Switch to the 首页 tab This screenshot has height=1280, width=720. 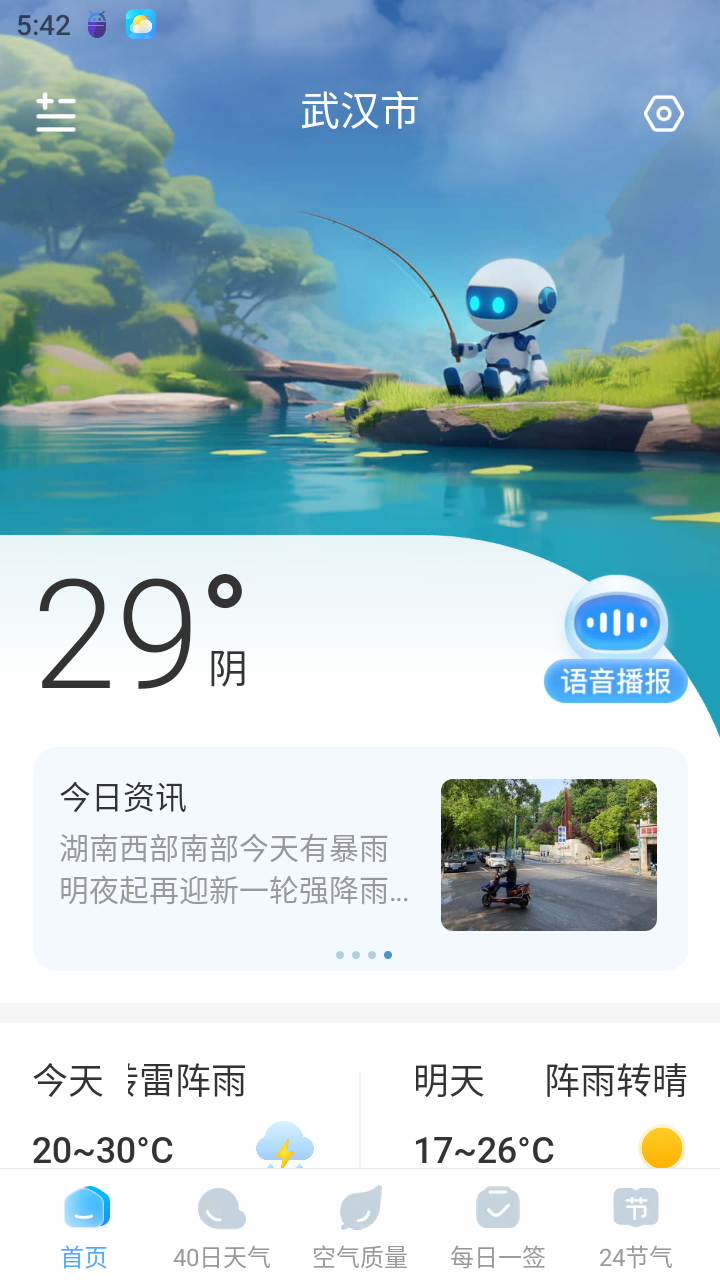[85, 1228]
